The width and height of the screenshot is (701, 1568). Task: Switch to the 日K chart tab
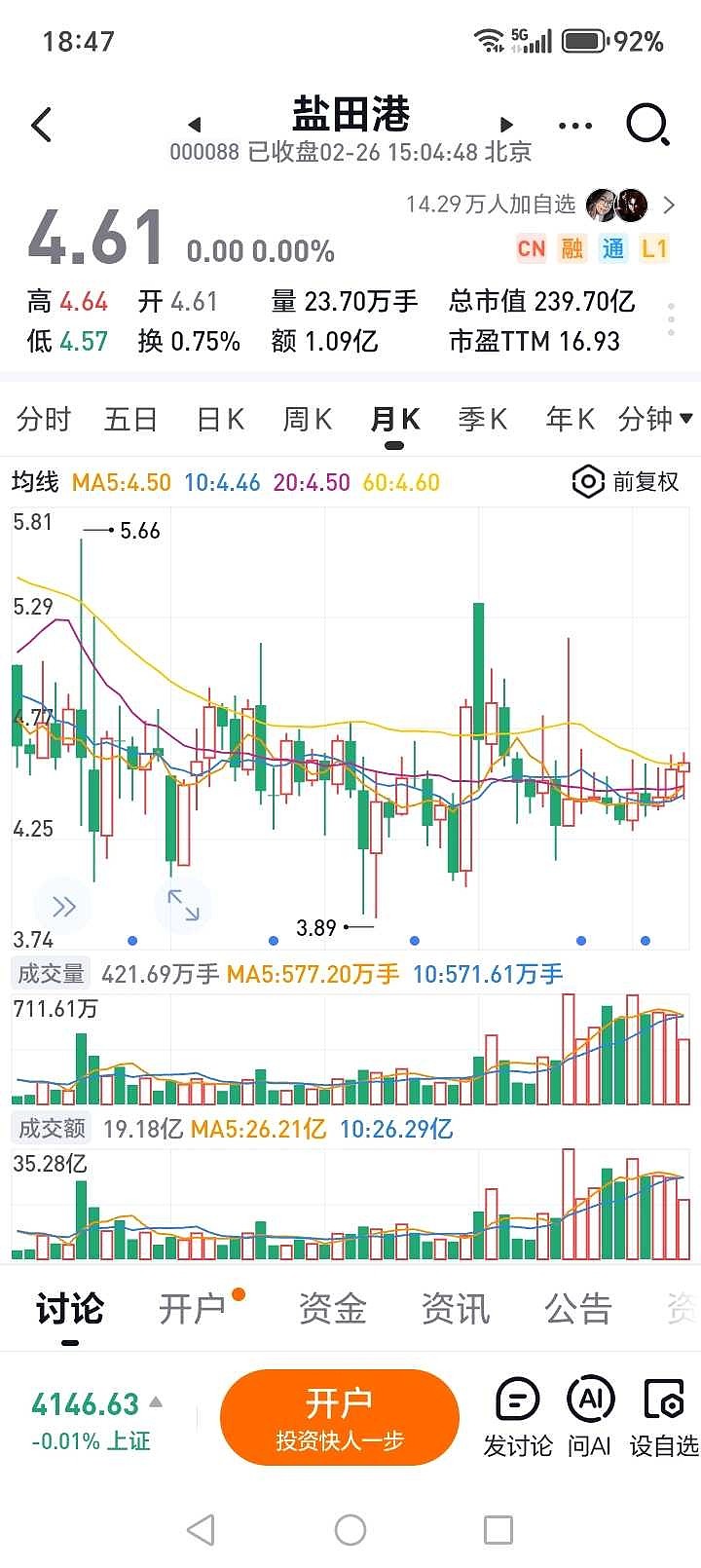(220, 420)
